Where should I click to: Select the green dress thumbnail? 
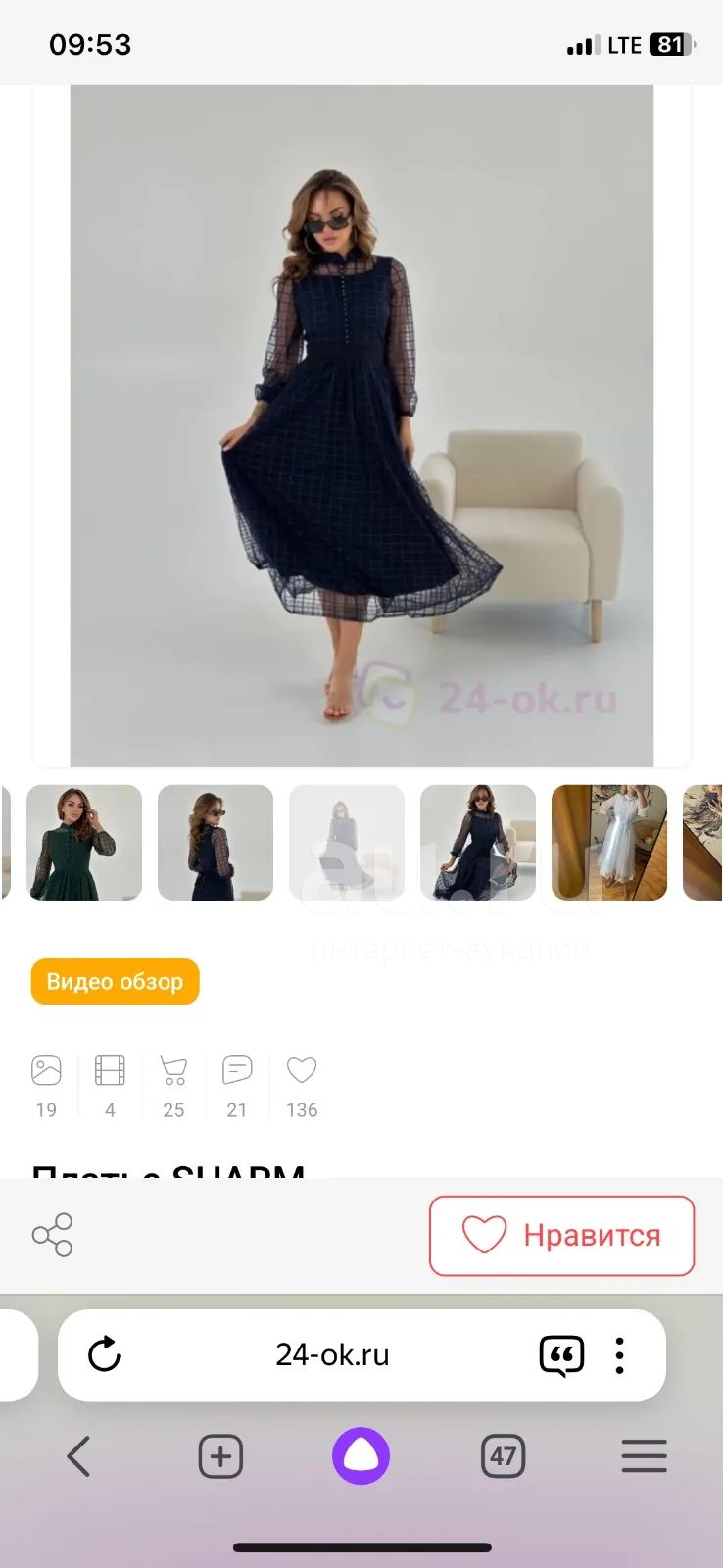84,843
